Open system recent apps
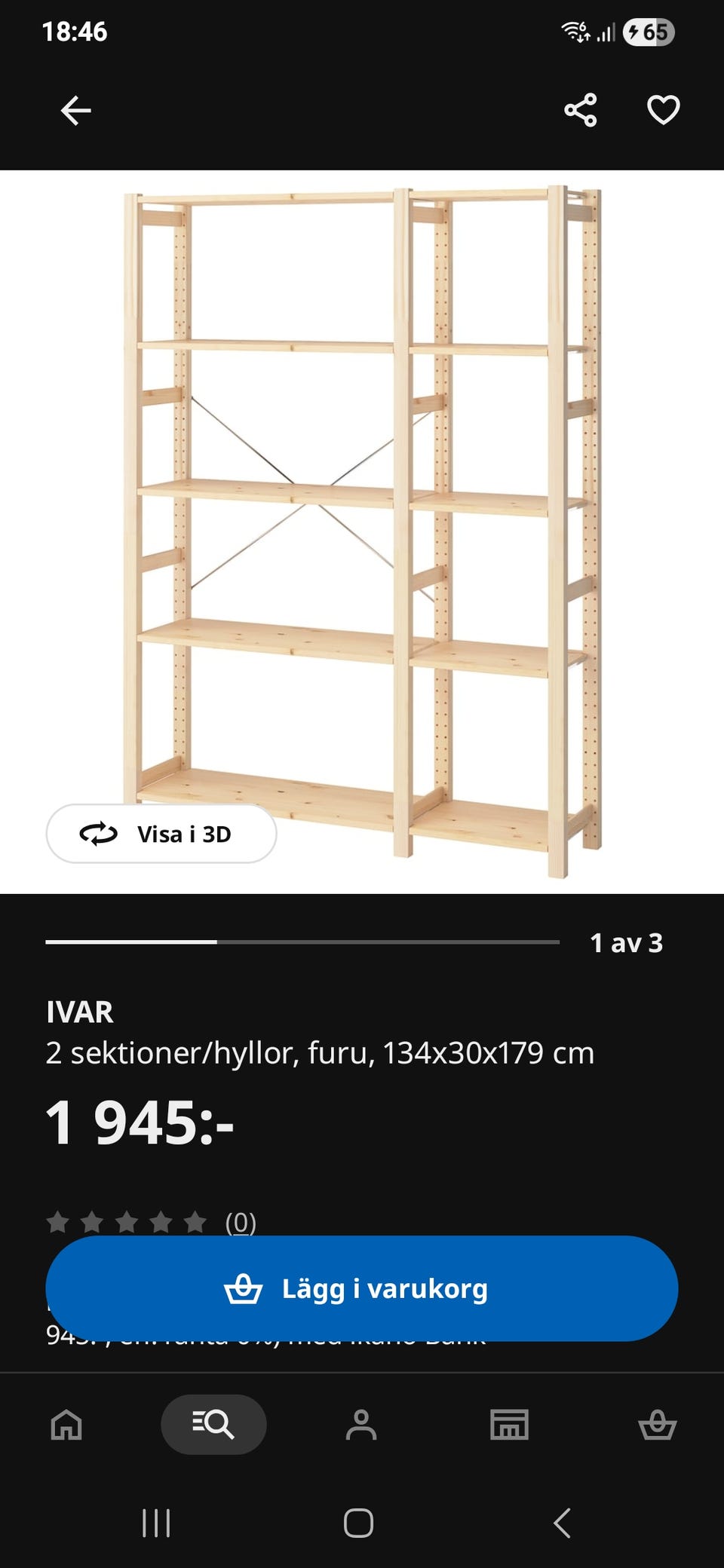 point(156,1523)
